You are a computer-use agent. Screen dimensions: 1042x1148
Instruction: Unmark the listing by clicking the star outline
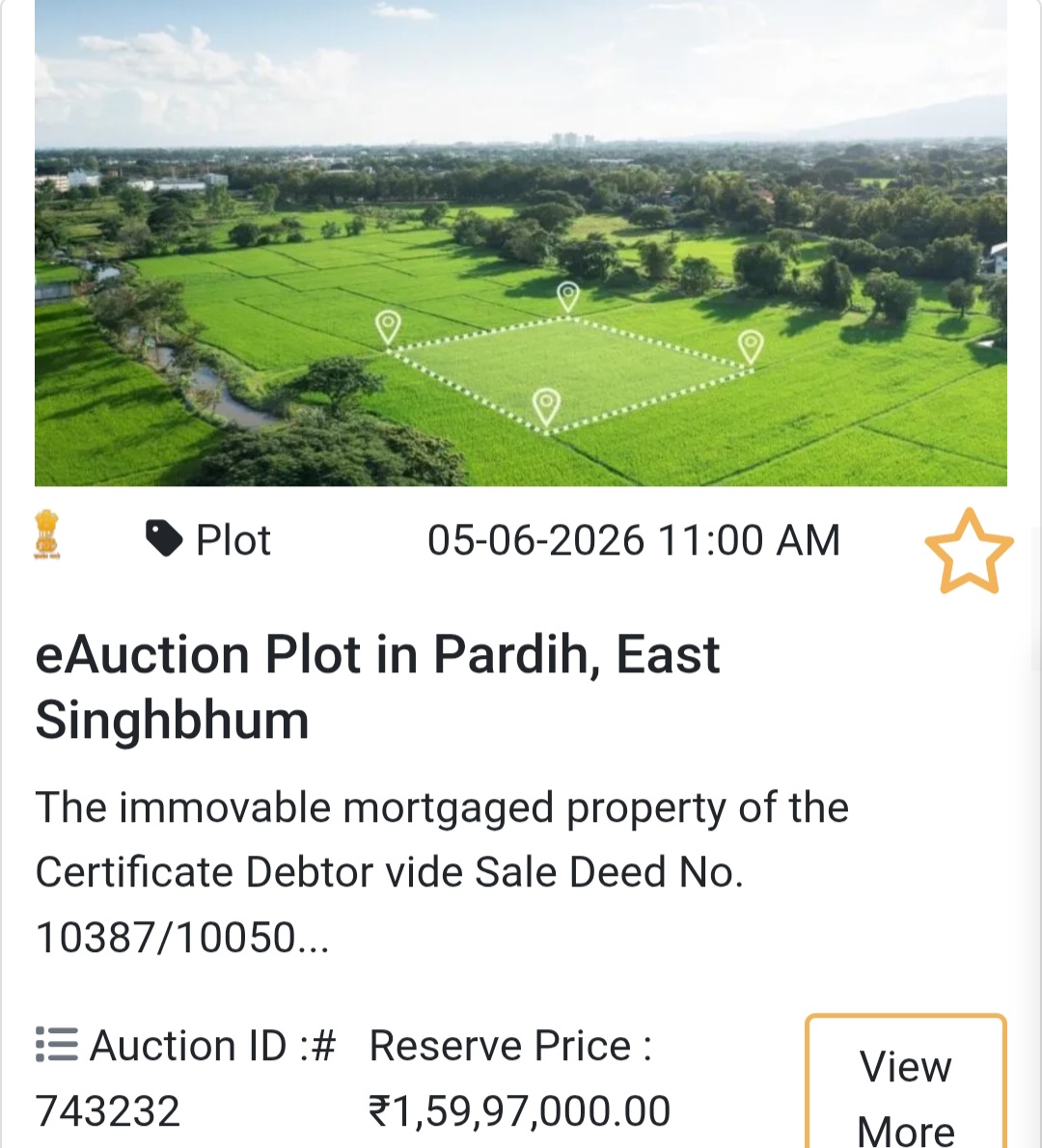coord(971,553)
